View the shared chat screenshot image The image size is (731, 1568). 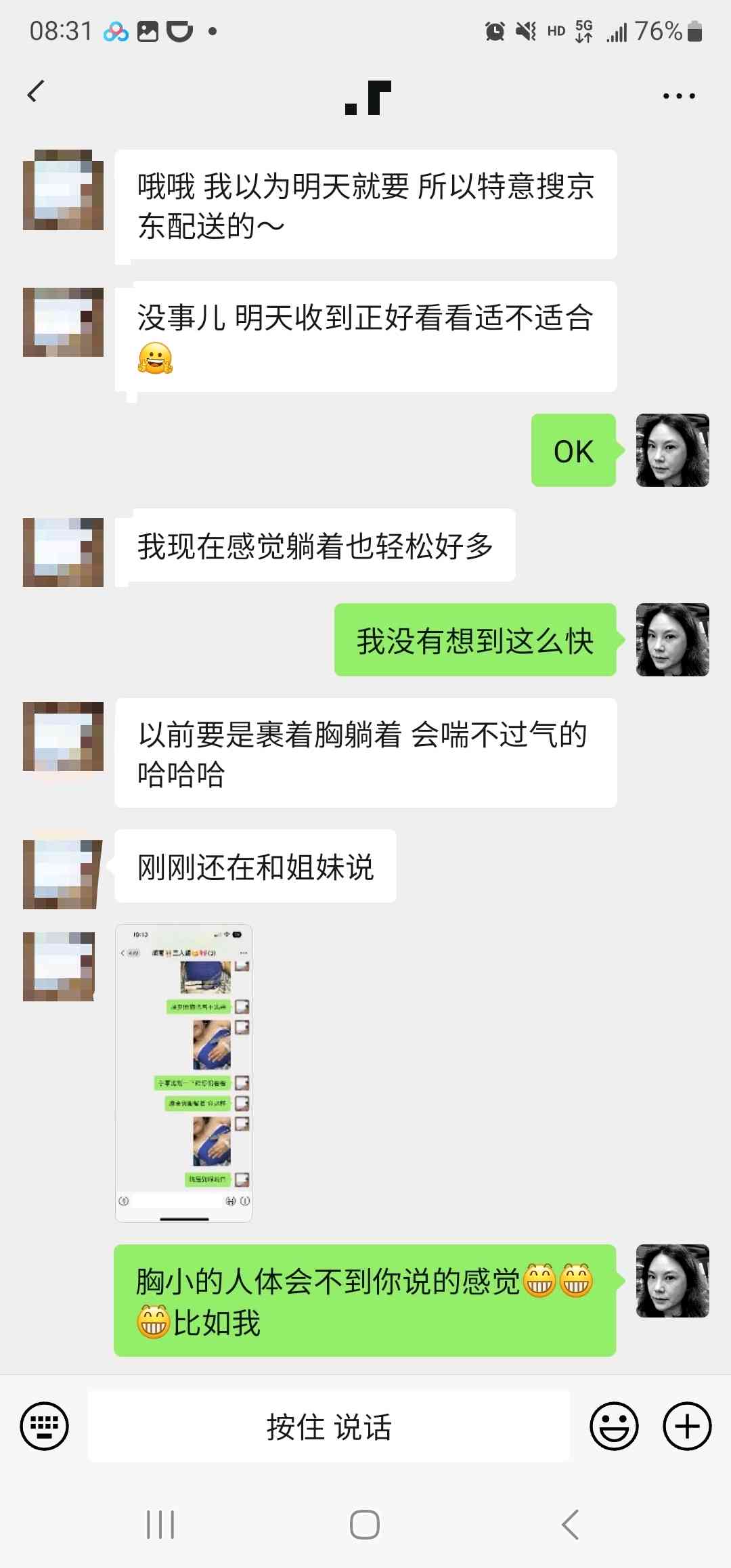(183, 1072)
